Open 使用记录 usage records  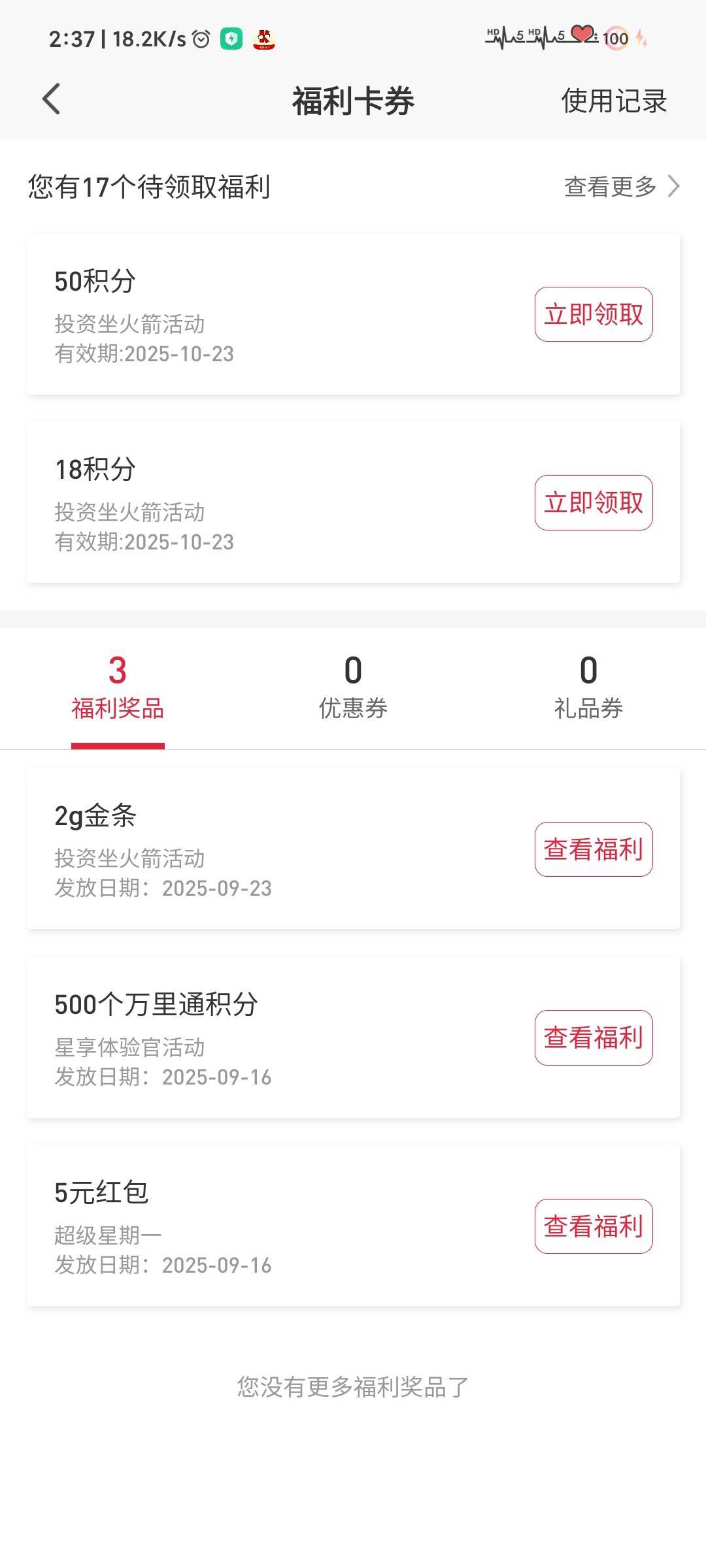(614, 101)
